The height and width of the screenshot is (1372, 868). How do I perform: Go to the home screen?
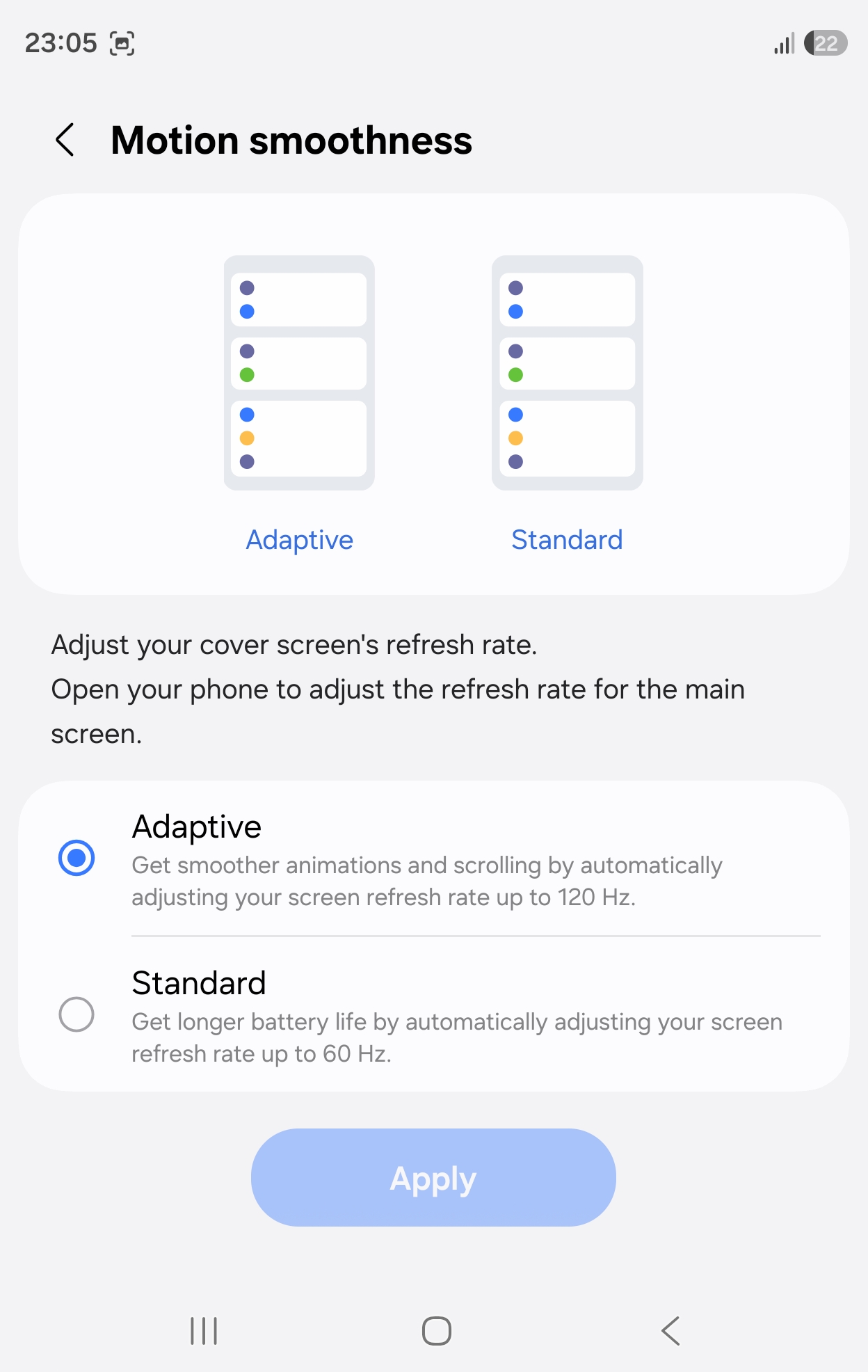tap(437, 1331)
